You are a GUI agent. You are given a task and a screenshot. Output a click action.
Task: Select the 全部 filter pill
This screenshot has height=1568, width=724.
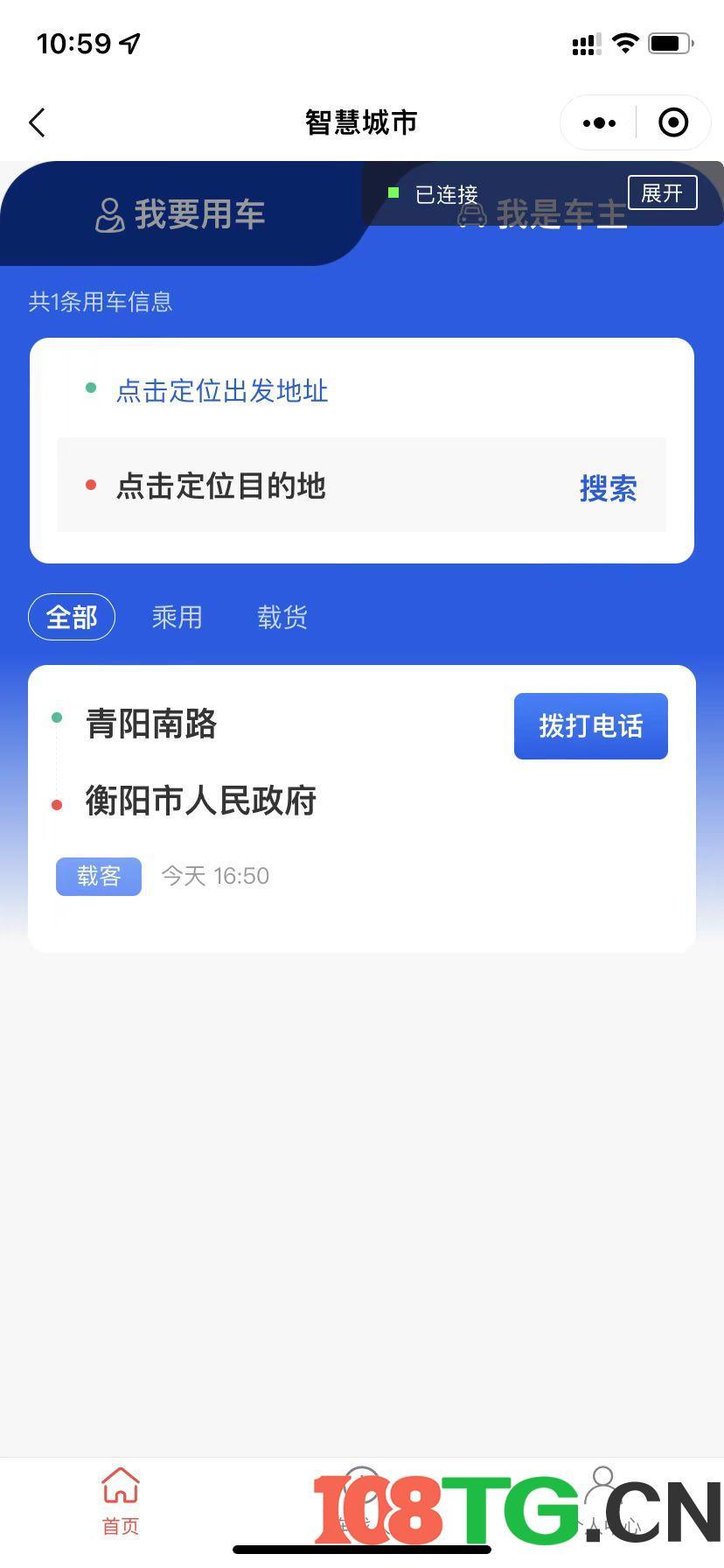(x=71, y=617)
